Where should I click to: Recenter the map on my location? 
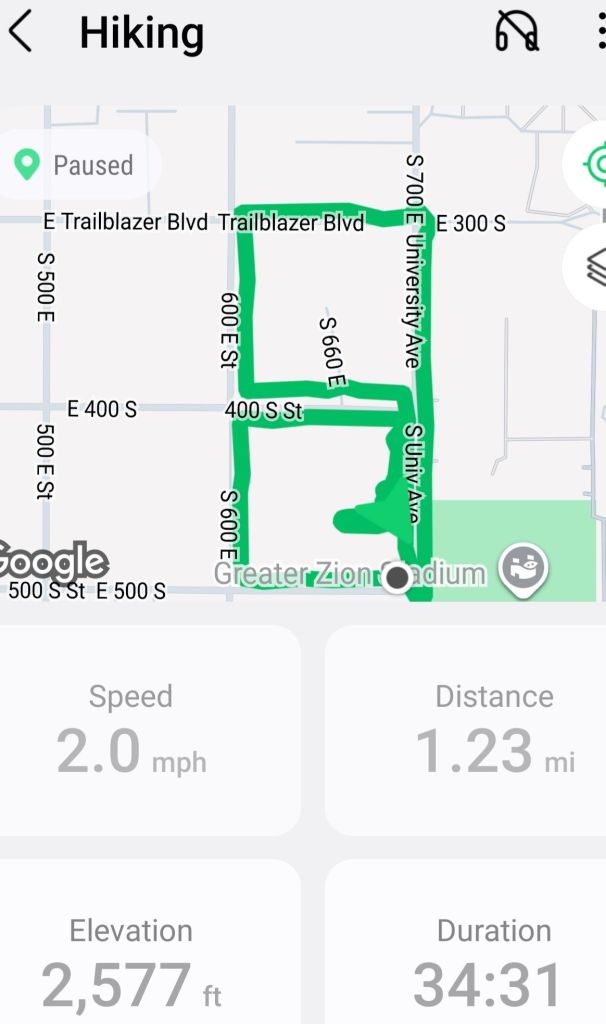(594, 164)
